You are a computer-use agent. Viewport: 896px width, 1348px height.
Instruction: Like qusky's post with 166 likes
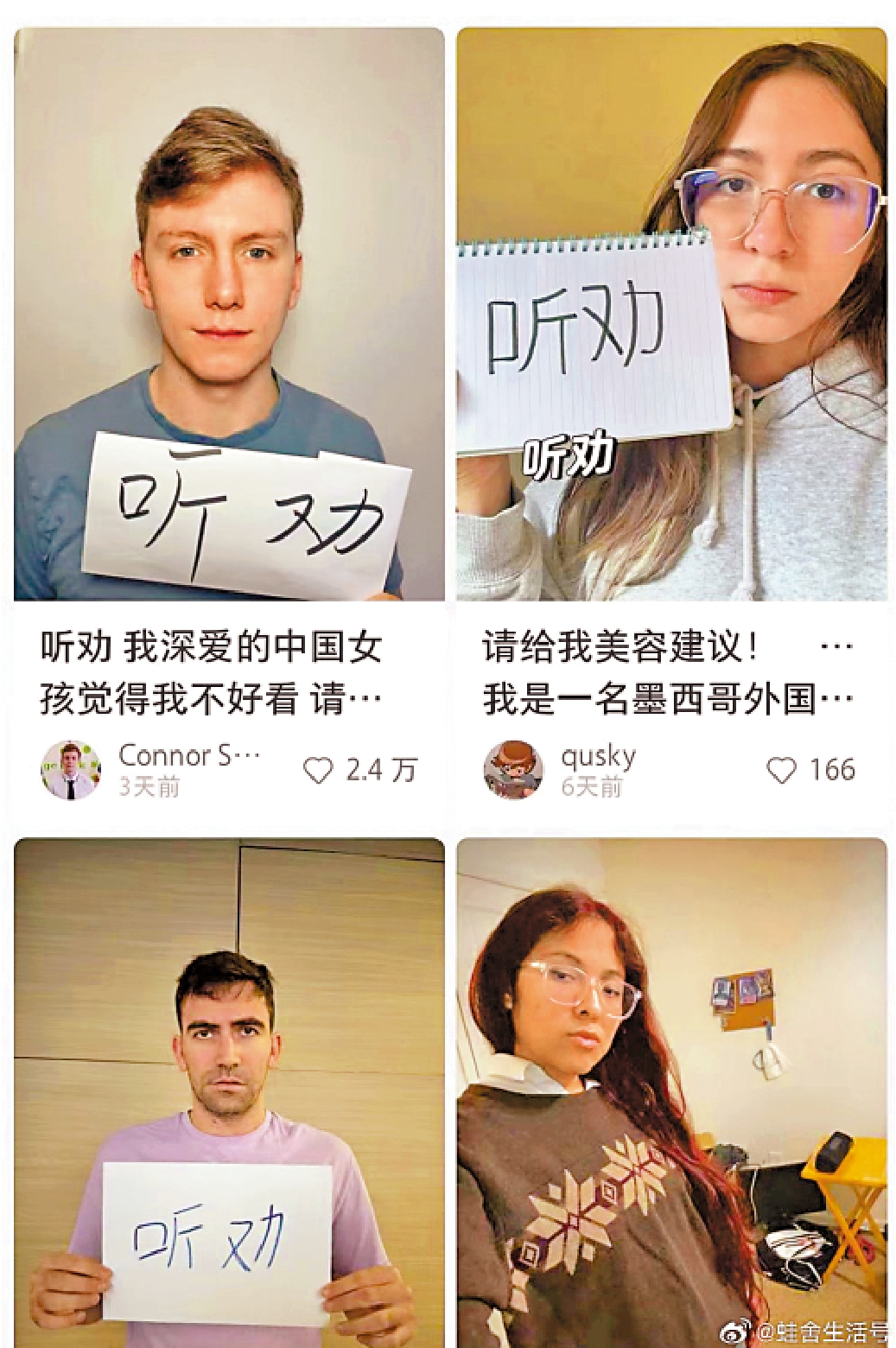(x=781, y=770)
